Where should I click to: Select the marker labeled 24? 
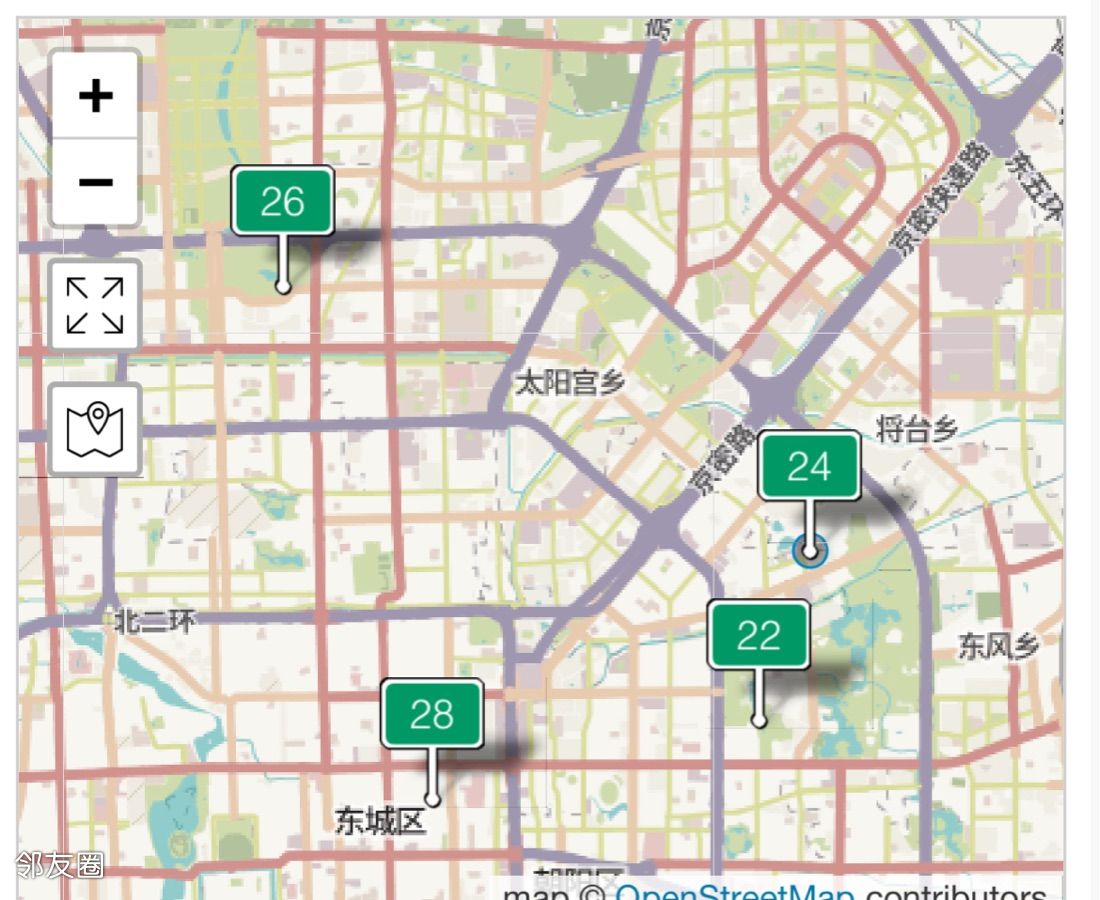pyautogui.click(x=809, y=466)
